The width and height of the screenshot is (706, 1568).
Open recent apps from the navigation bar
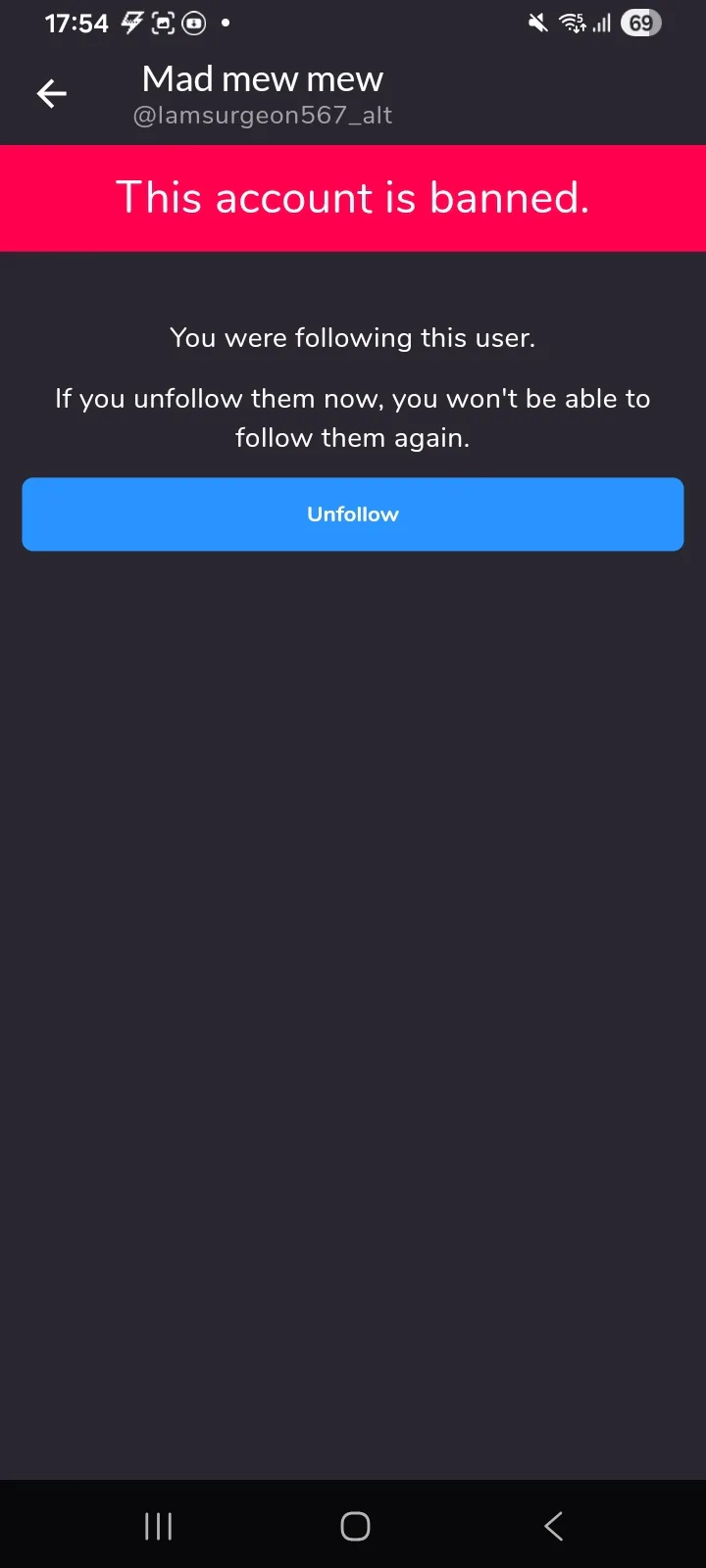click(x=158, y=1526)
